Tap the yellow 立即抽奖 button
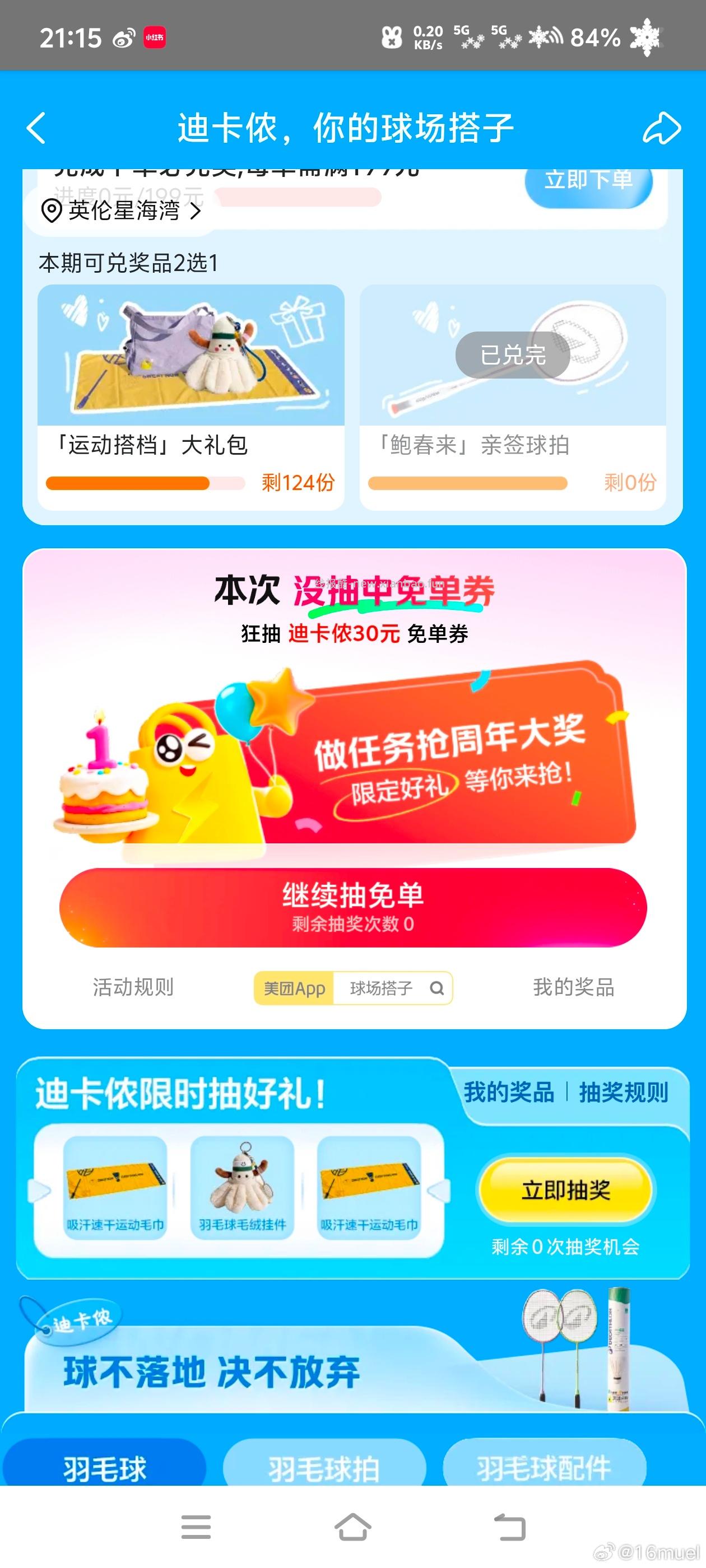This screenshot has width=706, height=1568. tap(565, 1188)
